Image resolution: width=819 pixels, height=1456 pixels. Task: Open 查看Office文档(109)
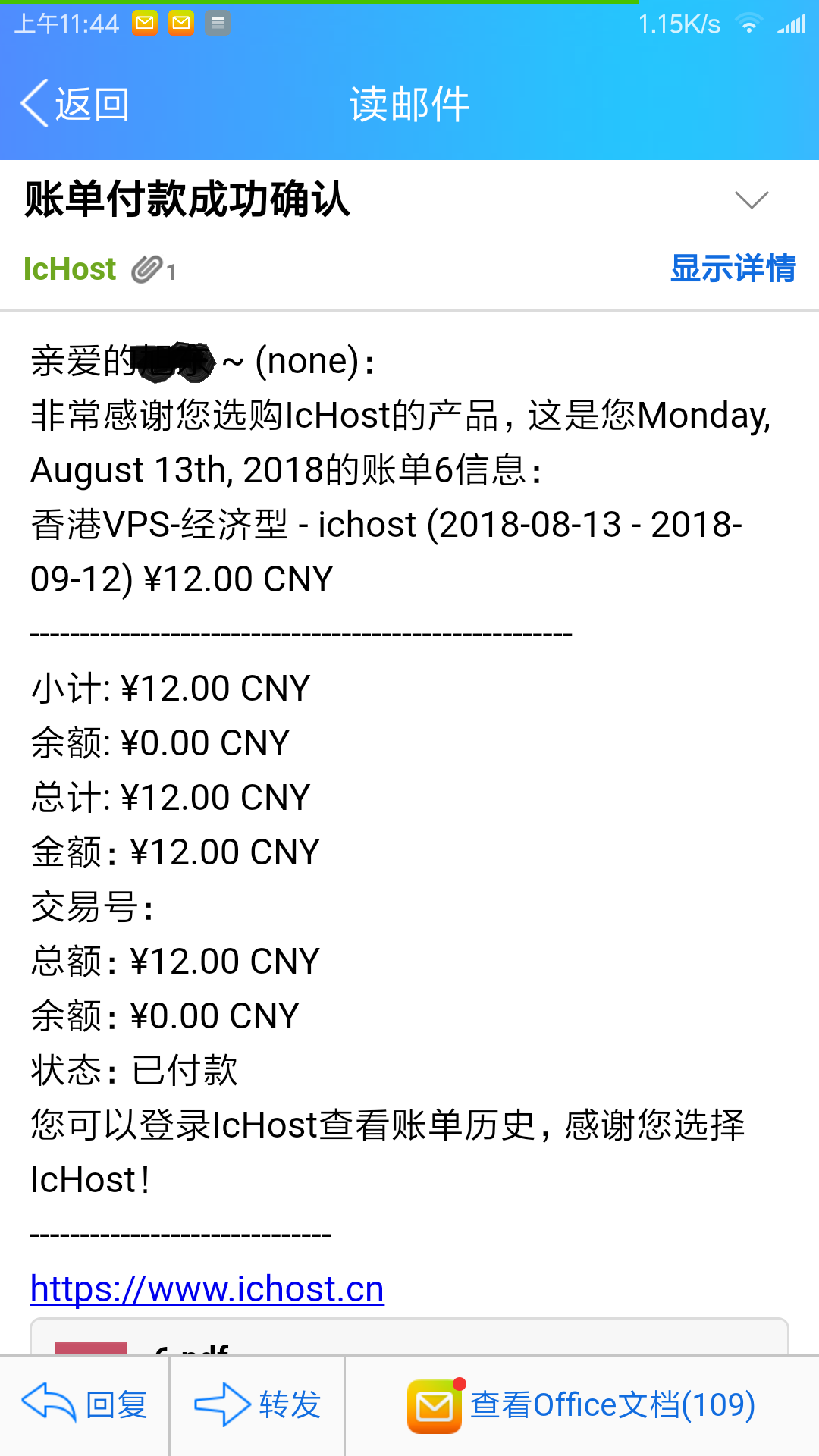point(582,1404)
